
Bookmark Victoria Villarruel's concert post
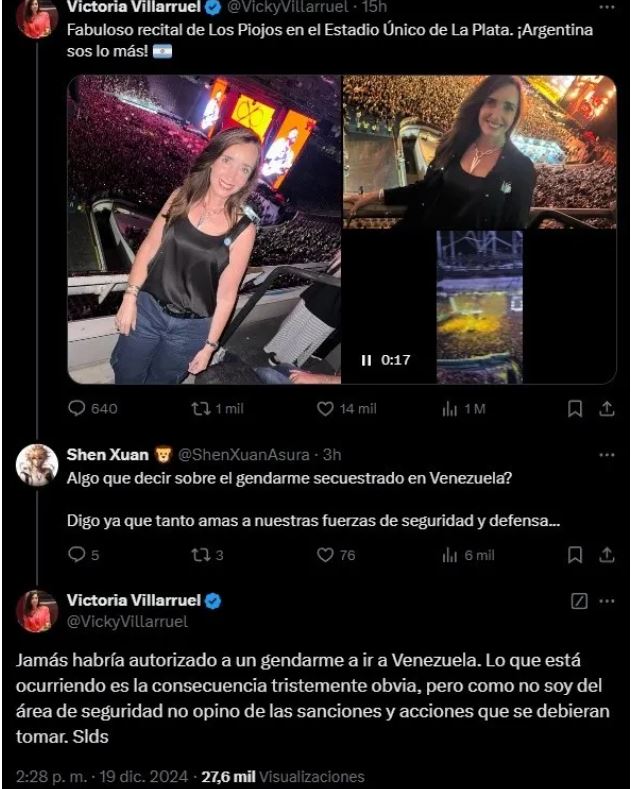coord(575,408)
